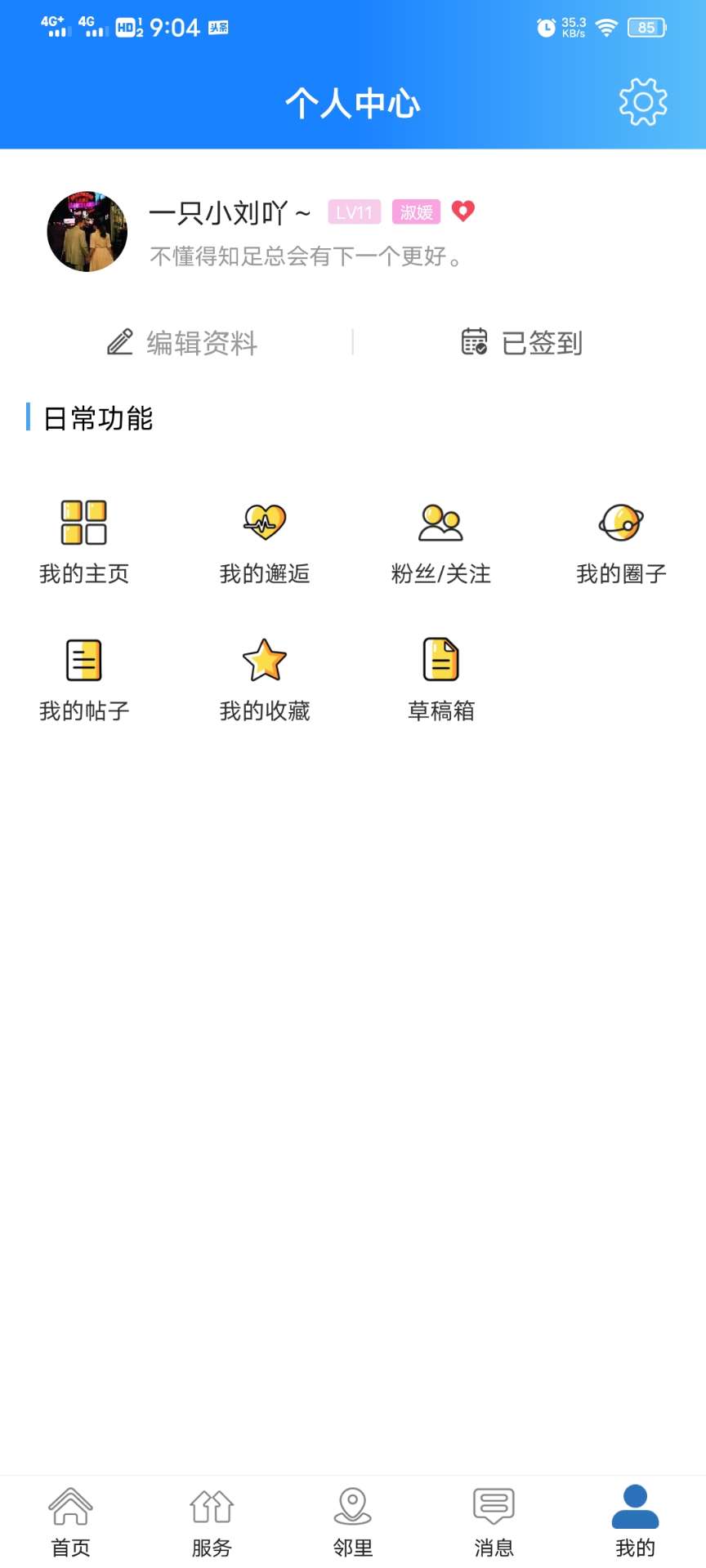The height and width of the screenshot is (1568, 706).
Task: Switch to the 邻里 tab
Action: click(x=353, y=1522)
